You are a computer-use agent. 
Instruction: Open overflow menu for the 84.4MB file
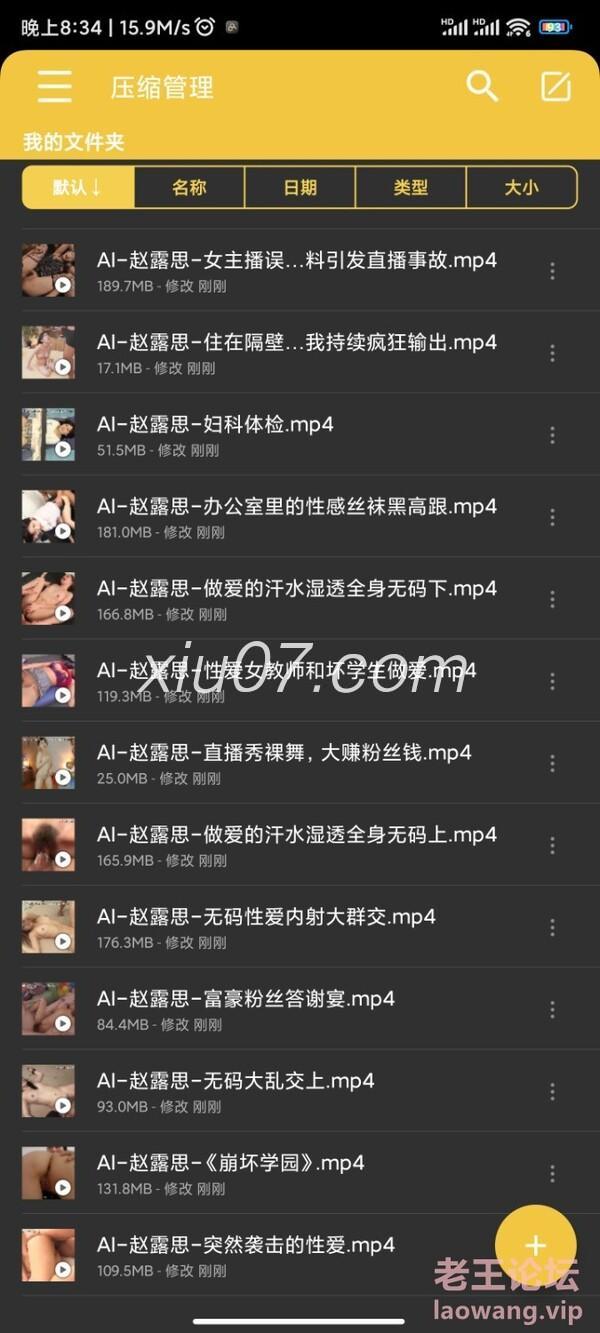[x=552, y=1009]
